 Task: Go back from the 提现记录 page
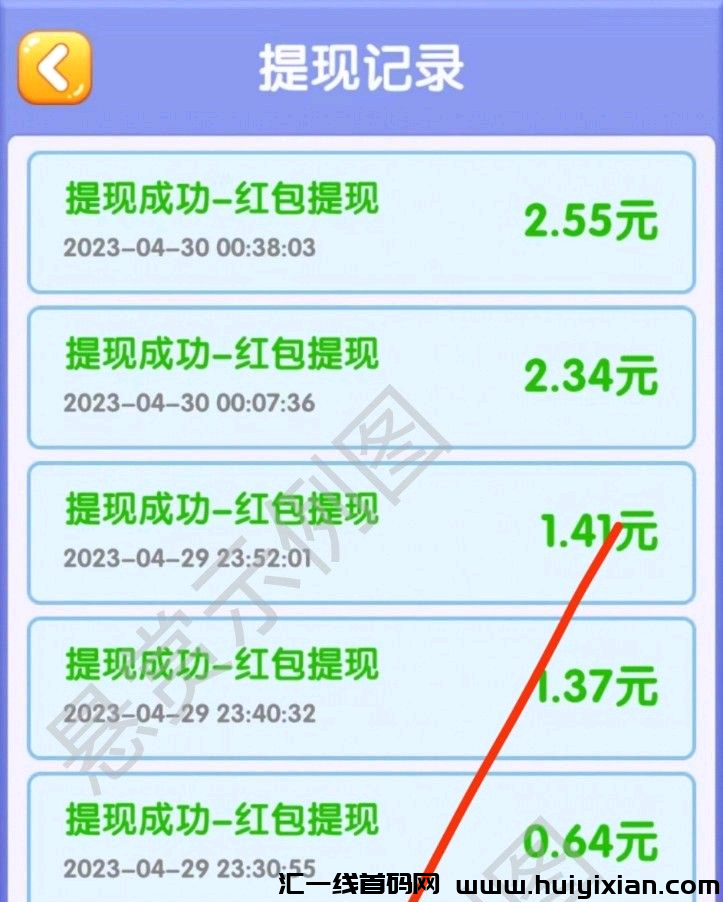[54, 68]
